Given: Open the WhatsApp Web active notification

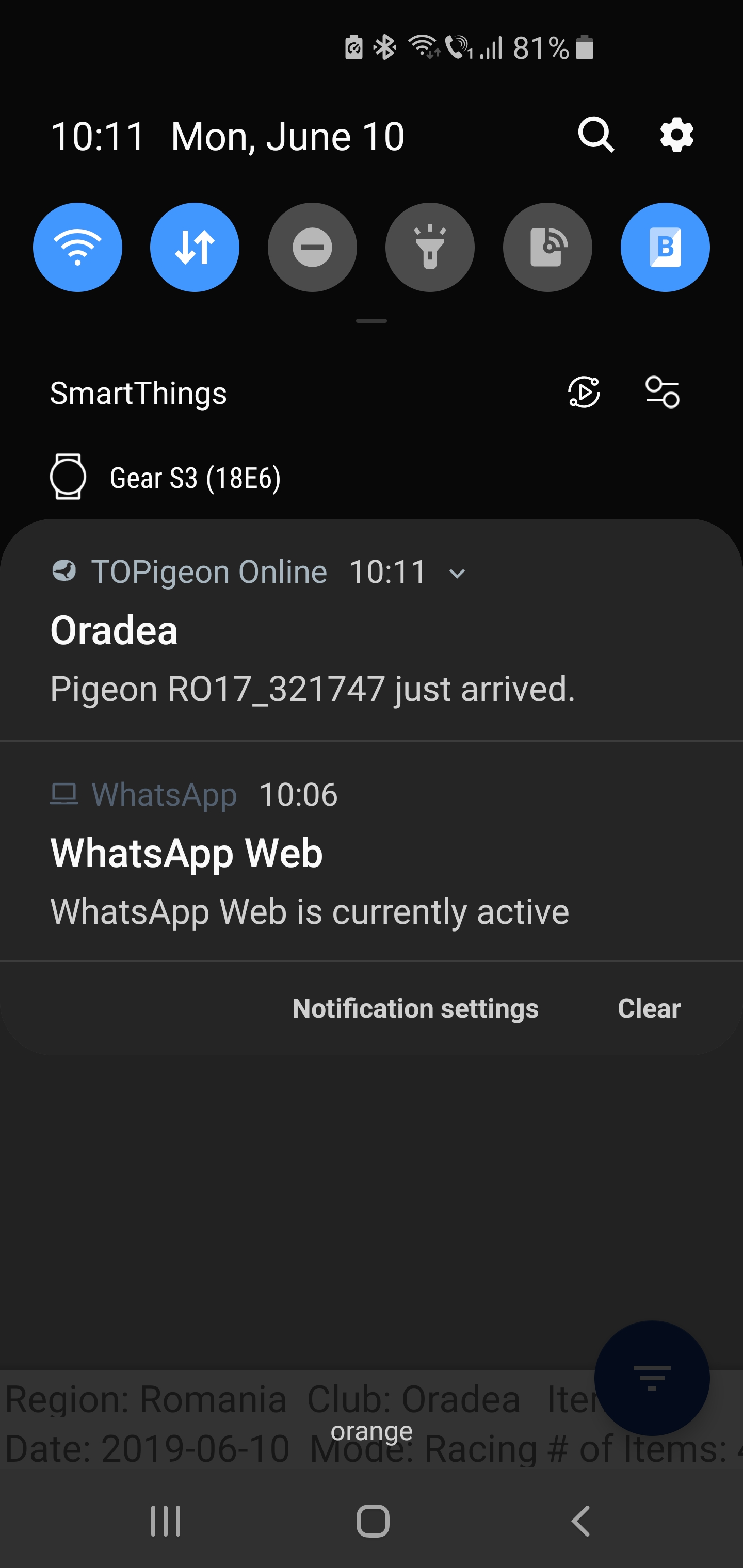Looking at the screenshot, I should tap(310, 883).
